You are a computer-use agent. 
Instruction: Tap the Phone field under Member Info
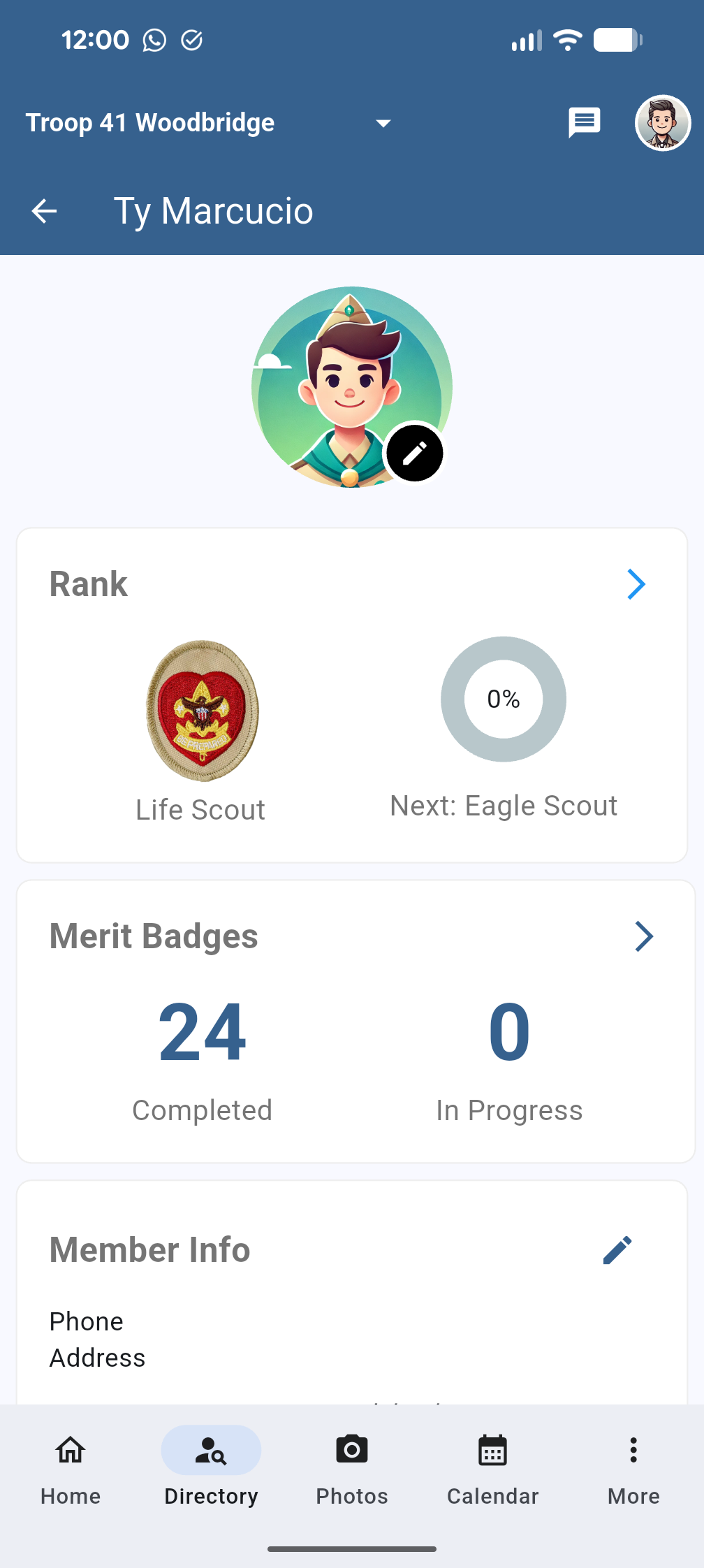click(x=86, y=1321)
